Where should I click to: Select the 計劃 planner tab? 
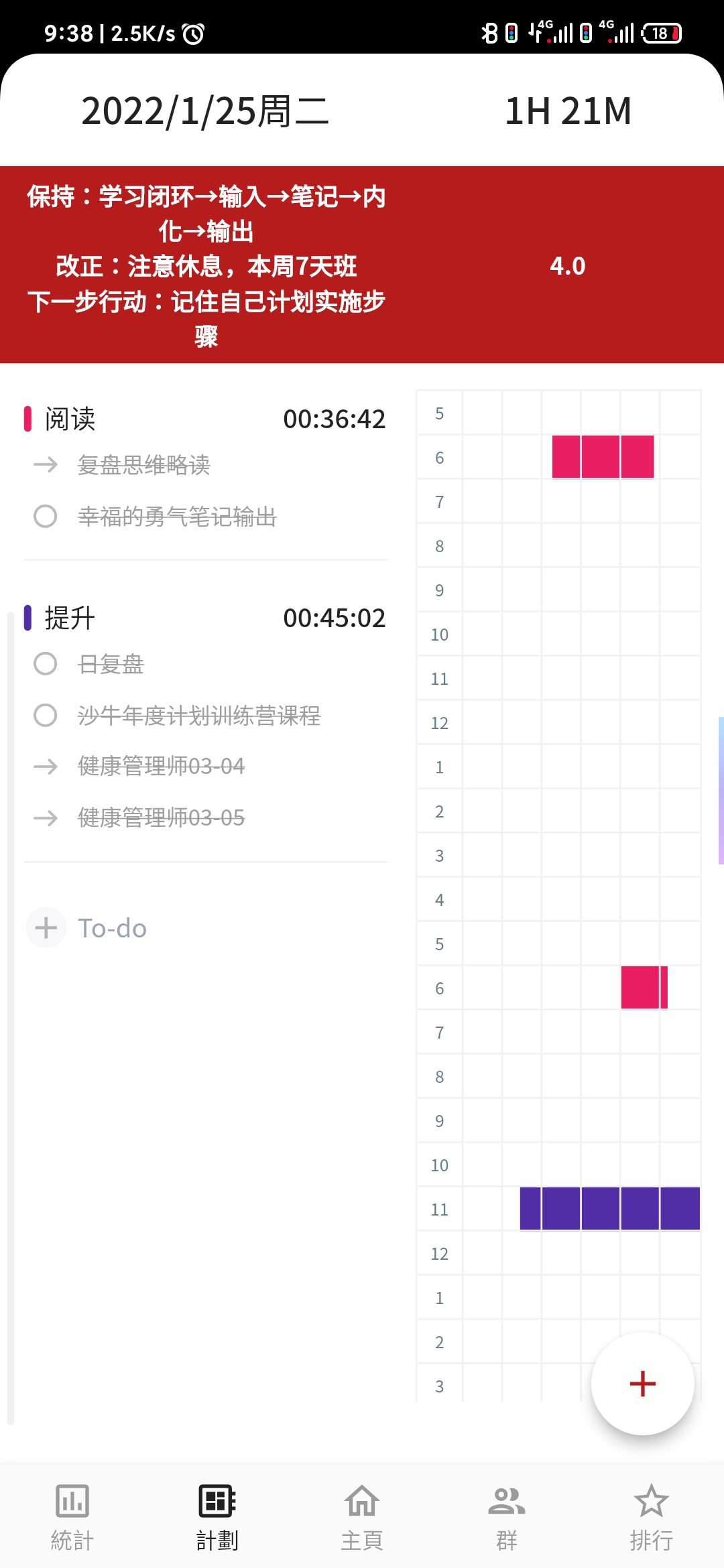217,1517
